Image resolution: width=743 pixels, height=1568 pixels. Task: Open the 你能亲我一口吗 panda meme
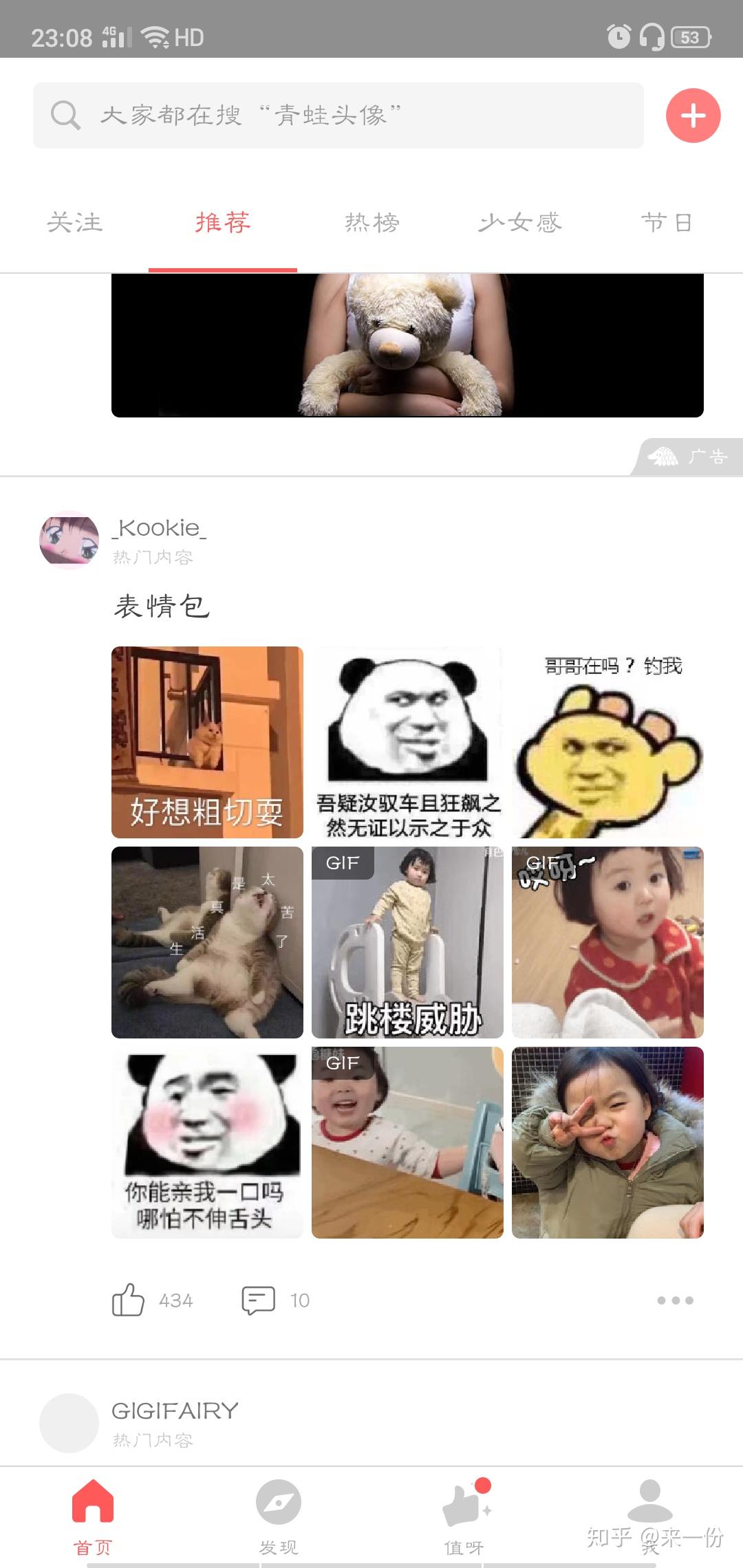pyautogui.click(x=207, y=1142)
